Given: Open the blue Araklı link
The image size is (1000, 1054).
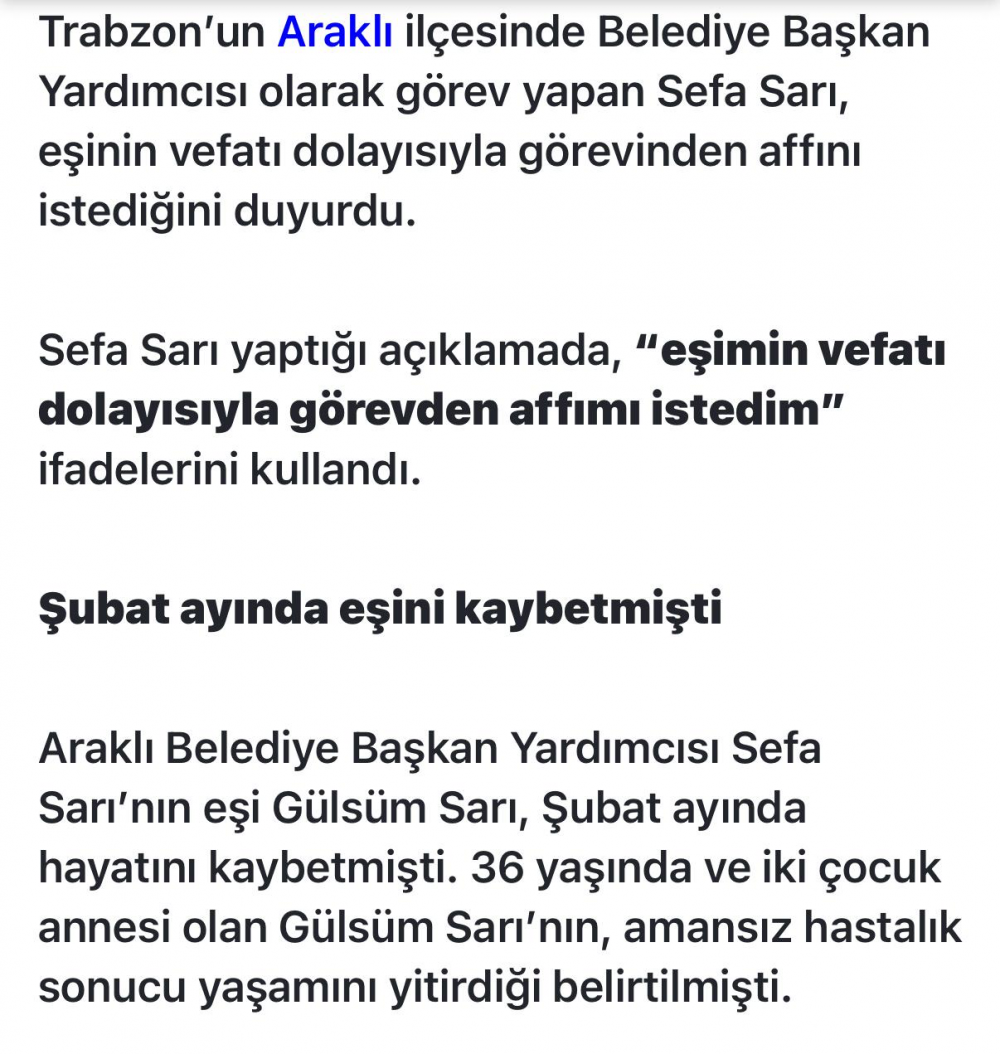Looking at the screenshot, I should click(334, 35).
